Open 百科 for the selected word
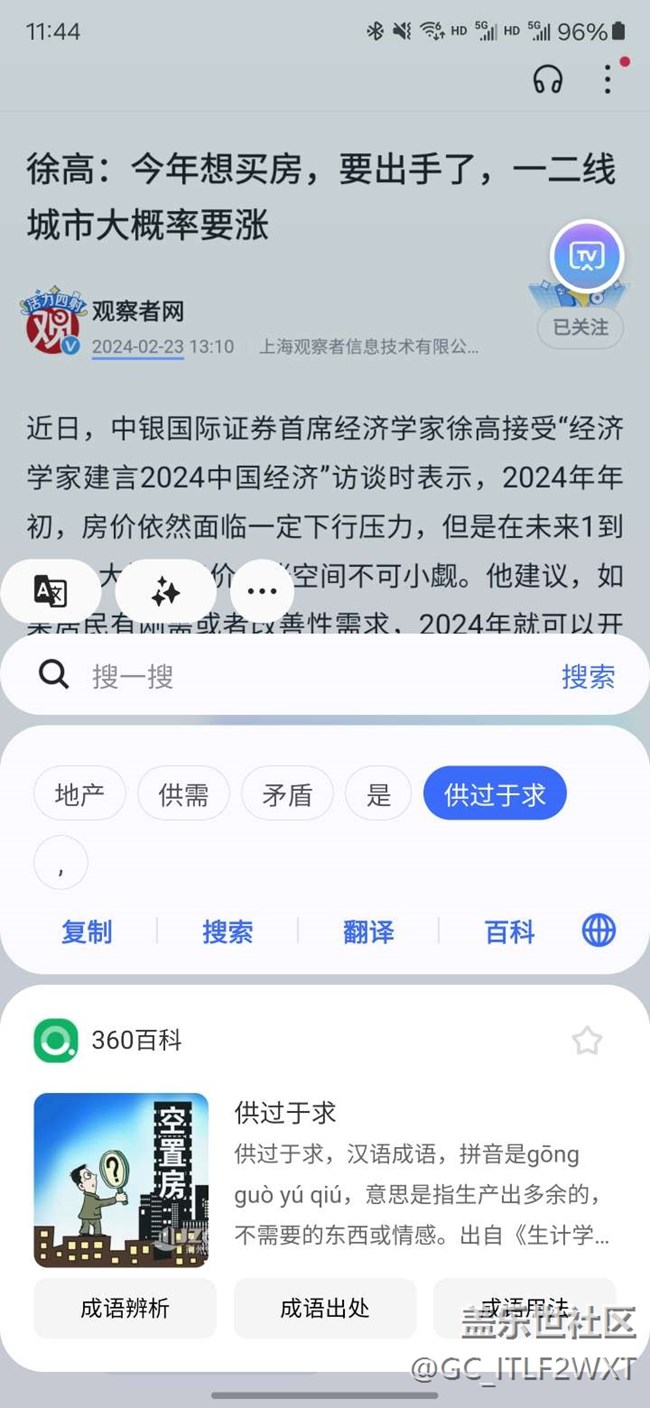The image size is (650, 1408). click(510, 932)
